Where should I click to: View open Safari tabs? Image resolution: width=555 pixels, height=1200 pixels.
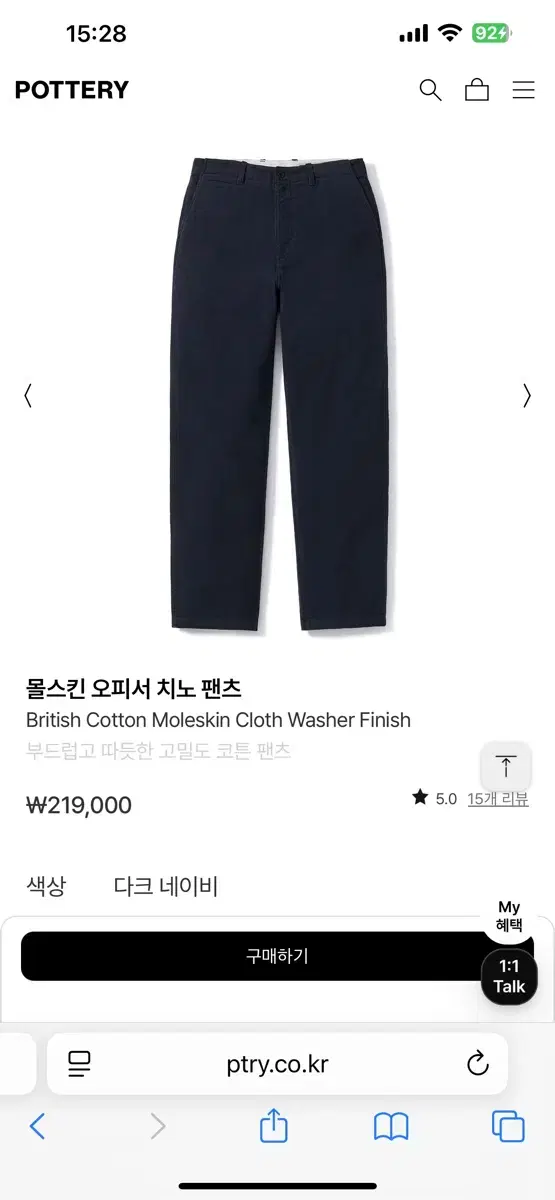tap(508, 1127)
